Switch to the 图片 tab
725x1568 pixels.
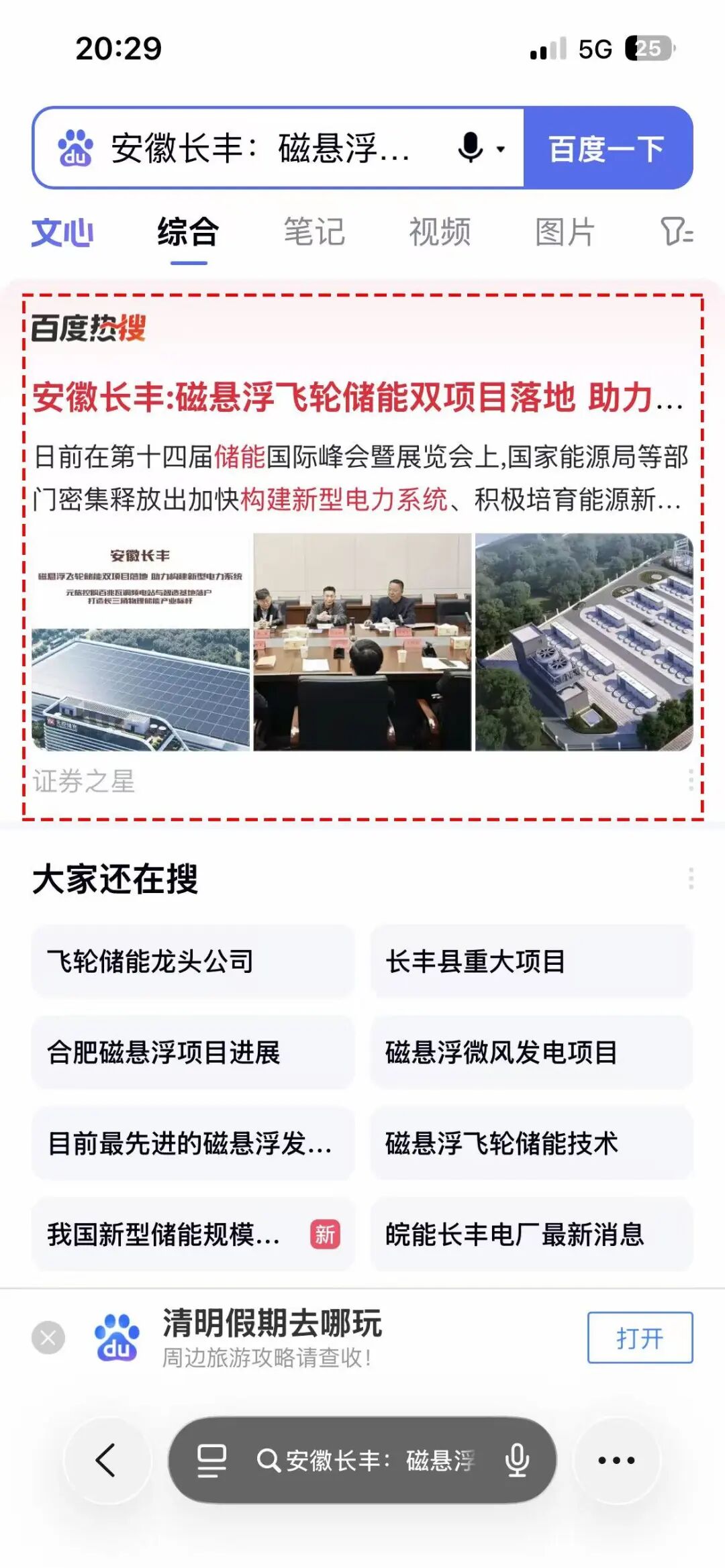pos(566,231)
